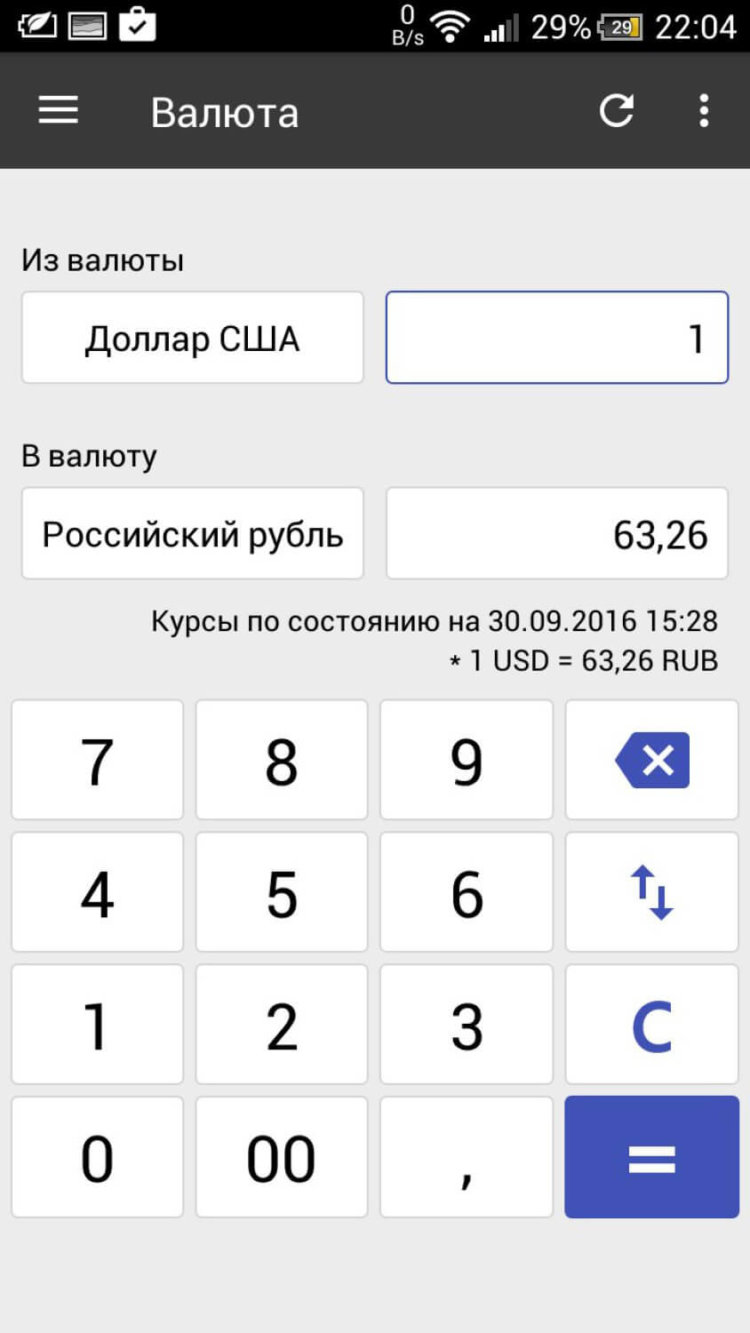The image size is (750, 1333).
Task: Tap the comma decimal key
Action: click(x=466, y=1156)
